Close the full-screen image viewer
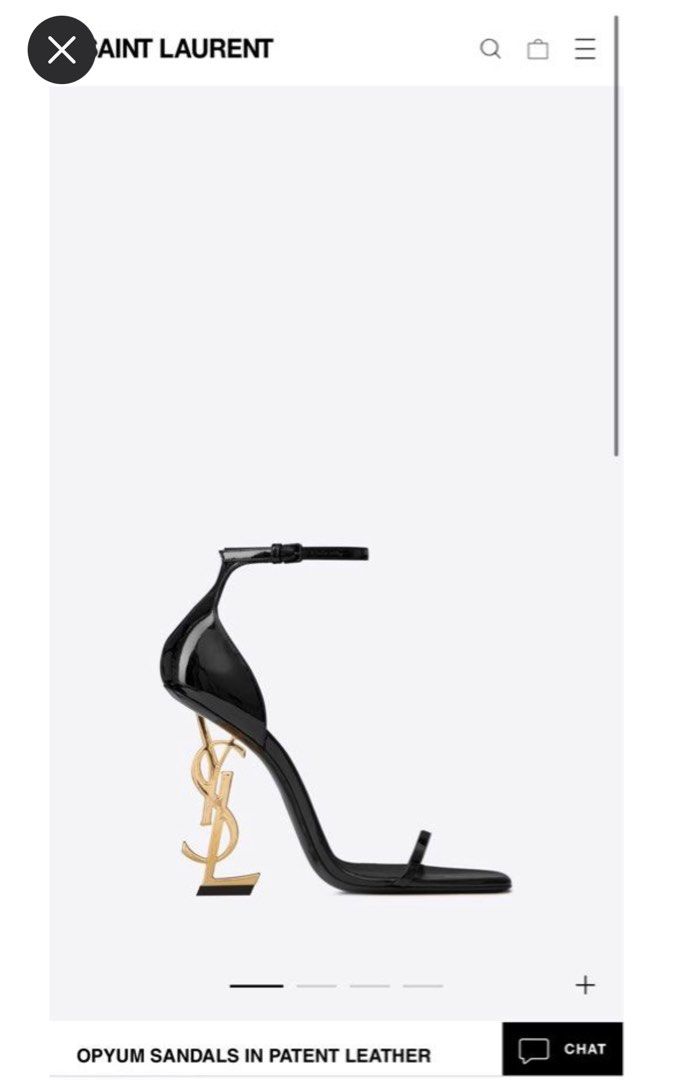The width and height of the screenshot is (674, 1080). tap(61, 50)
